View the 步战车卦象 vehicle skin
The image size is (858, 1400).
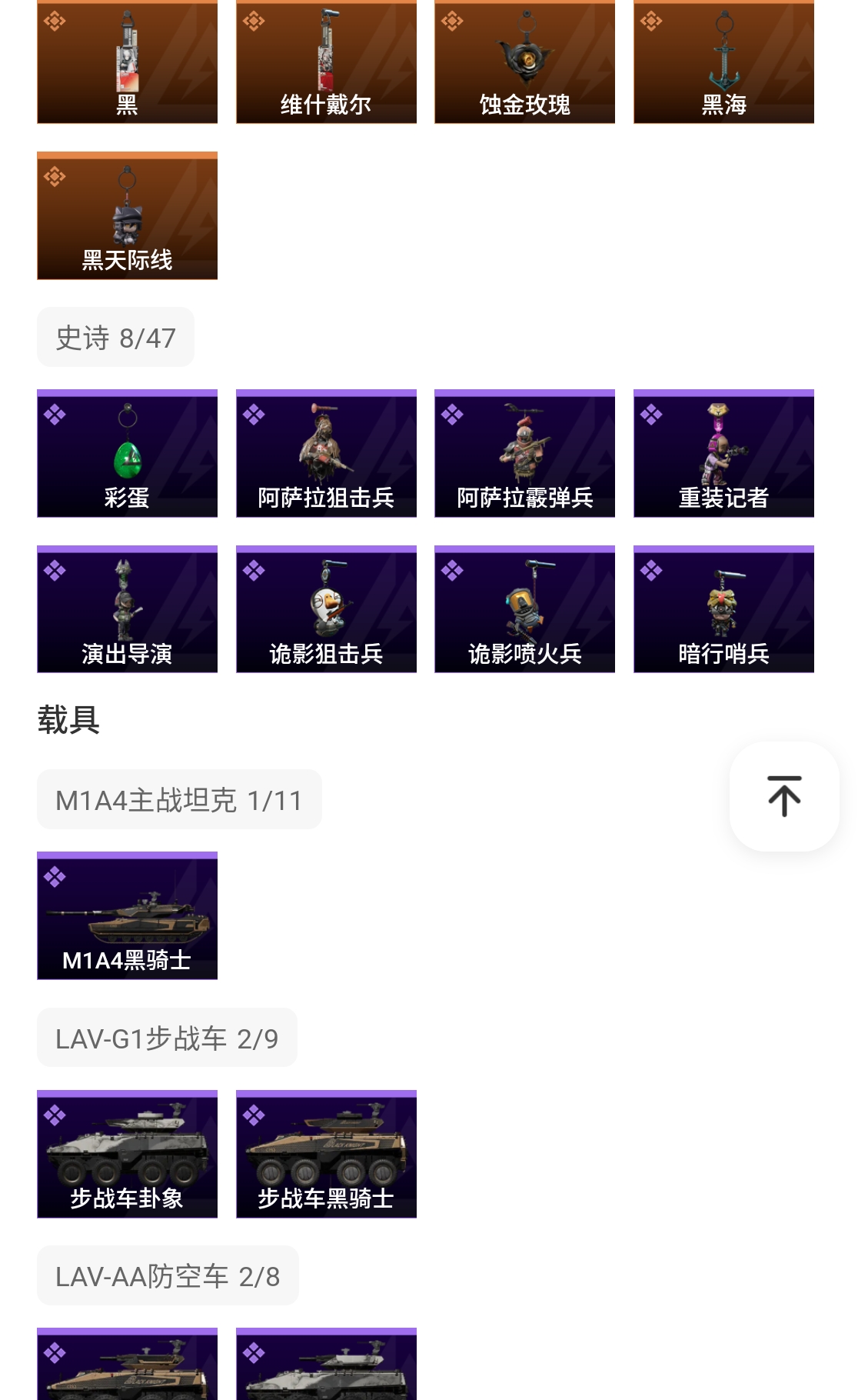pos(127,1155)
